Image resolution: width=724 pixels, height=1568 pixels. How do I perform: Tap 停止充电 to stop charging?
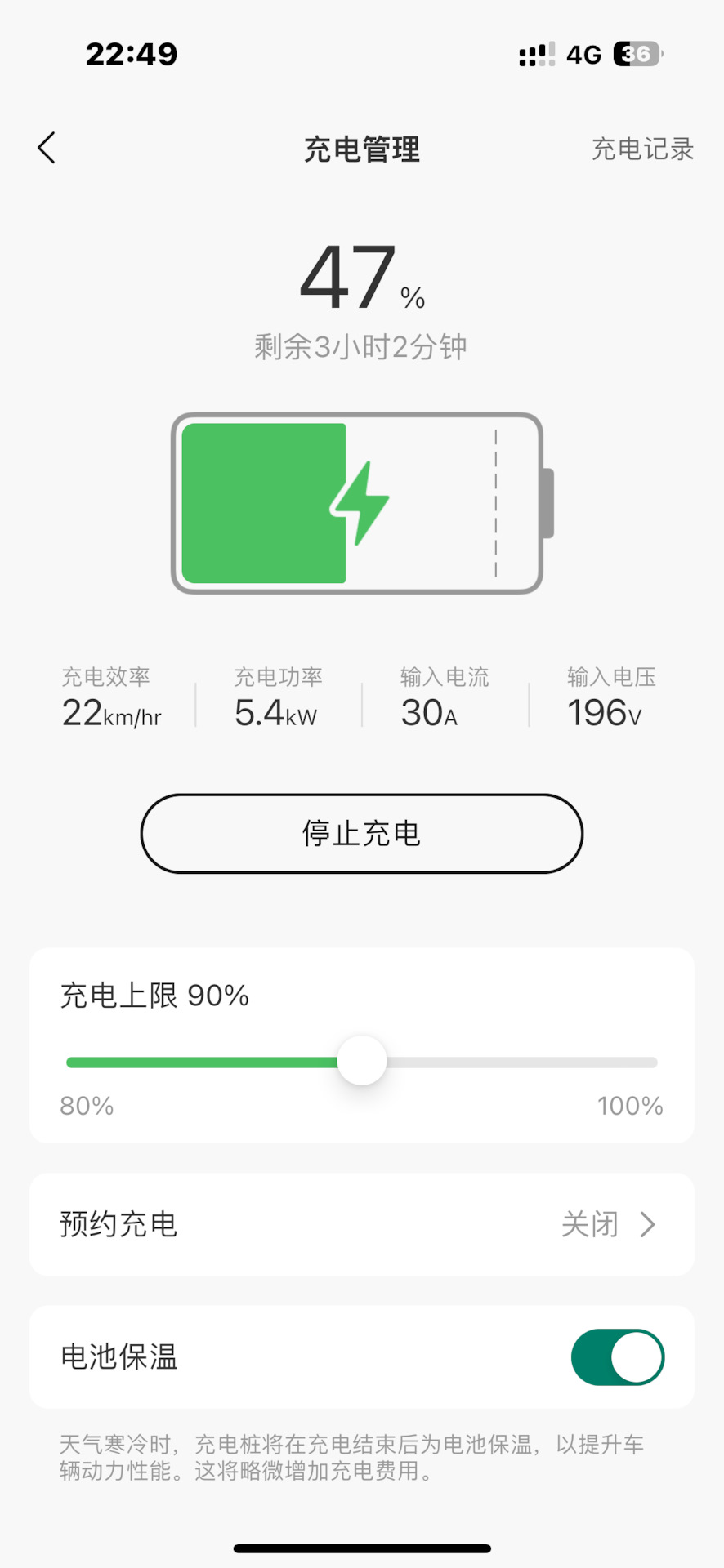point(361,833)
